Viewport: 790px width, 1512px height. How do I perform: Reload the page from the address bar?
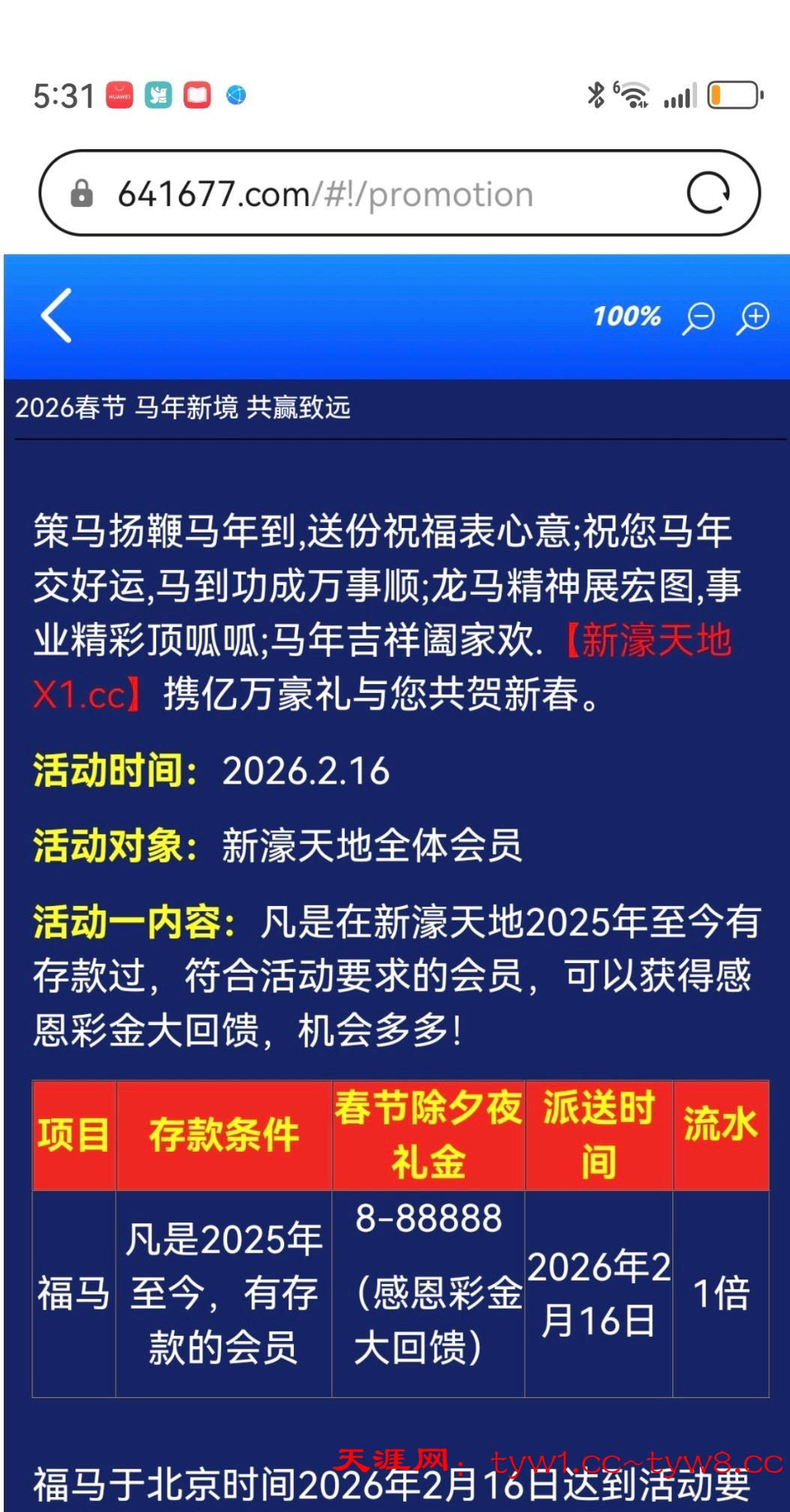coord(708,193)
